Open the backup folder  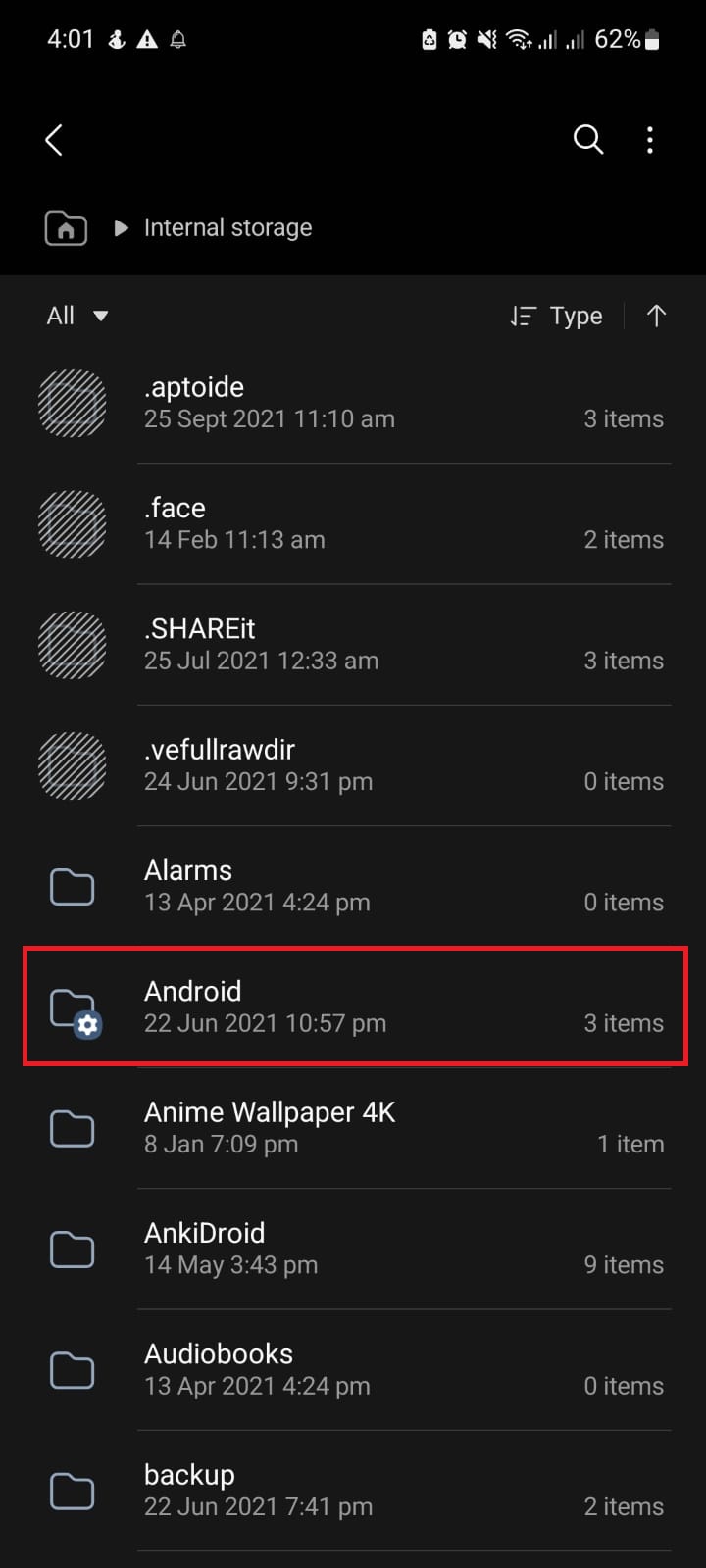(353, 1490)
